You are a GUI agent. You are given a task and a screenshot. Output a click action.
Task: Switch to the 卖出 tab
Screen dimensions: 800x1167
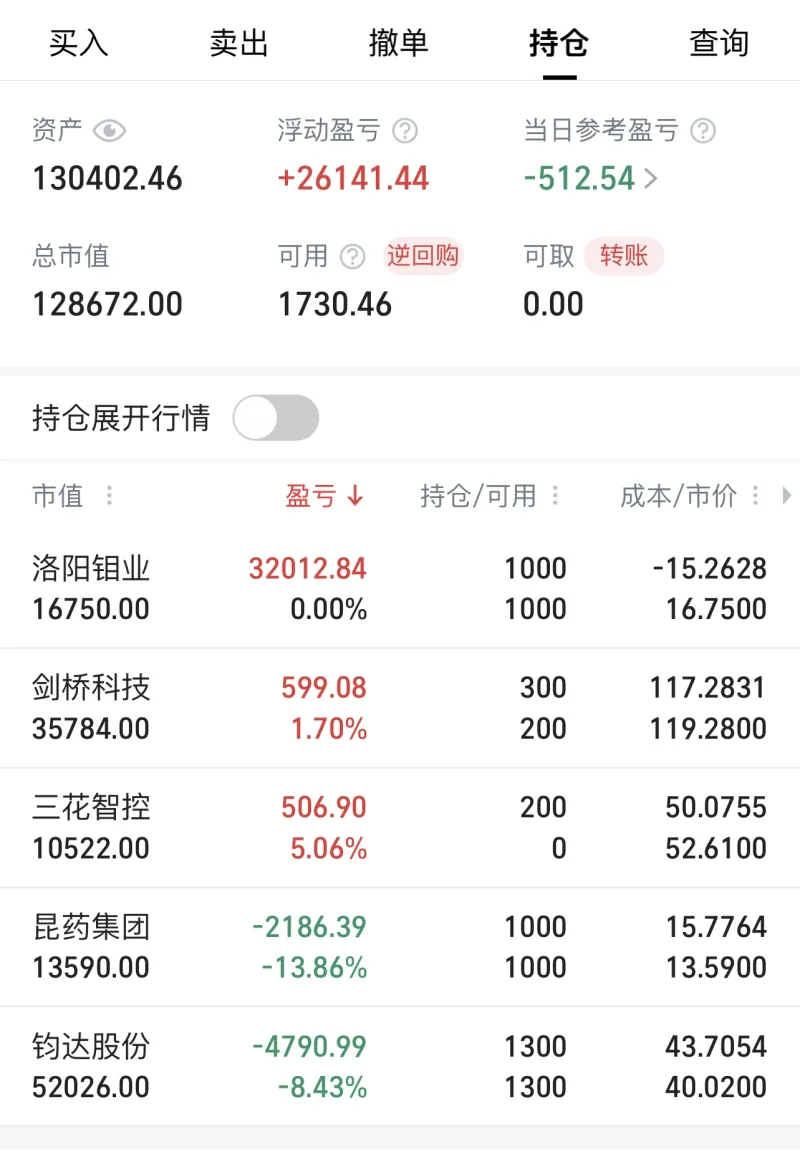pos(239,43)
